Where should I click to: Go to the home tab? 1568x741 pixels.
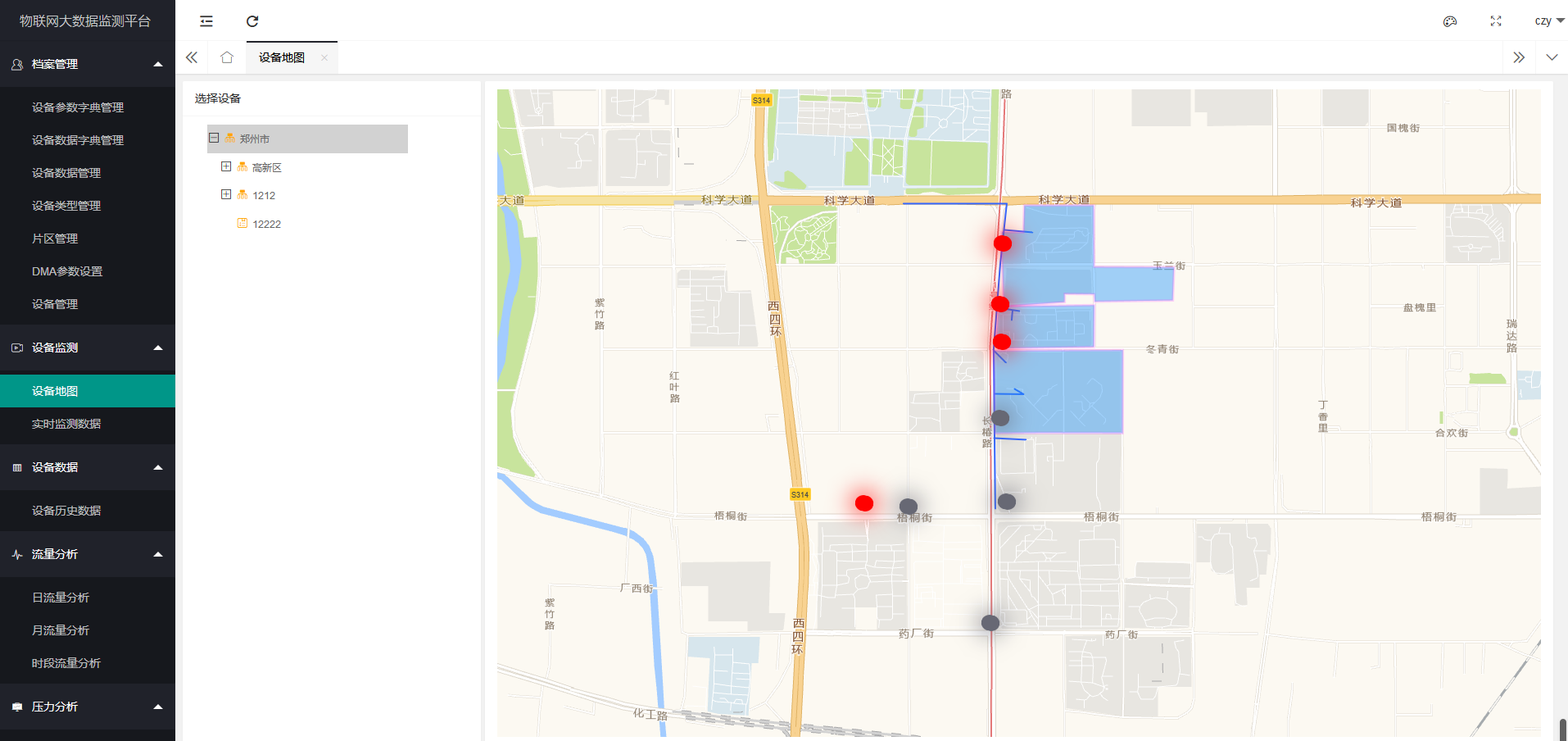click(x=227, y=57)
